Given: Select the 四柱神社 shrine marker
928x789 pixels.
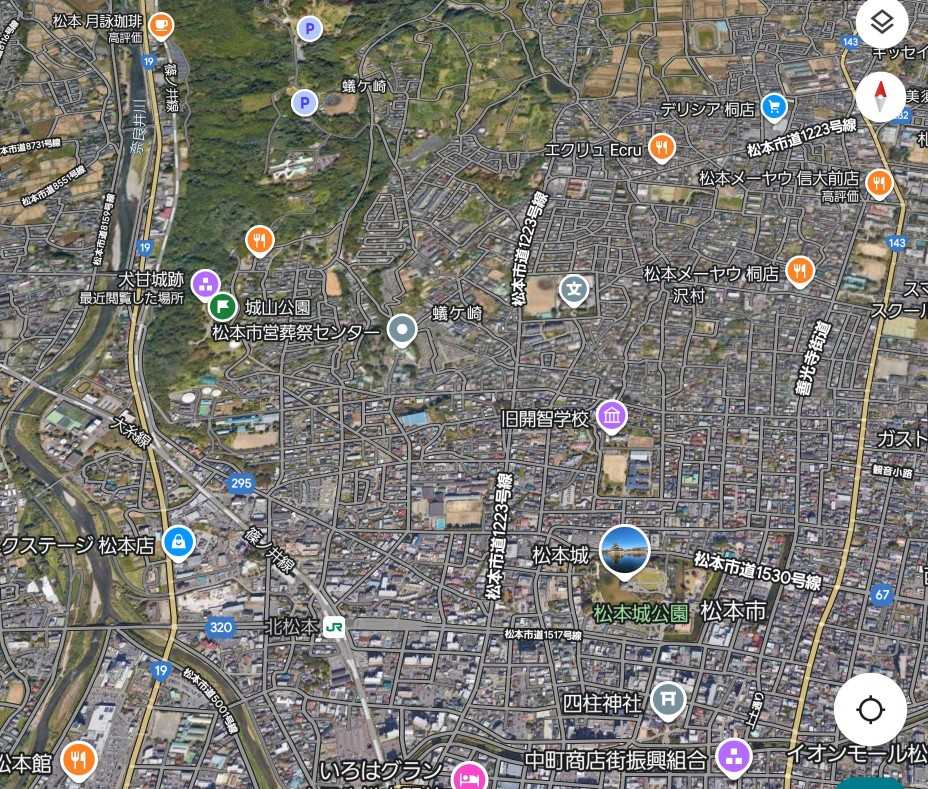Looking at the screenshot, I should [668, 700].
